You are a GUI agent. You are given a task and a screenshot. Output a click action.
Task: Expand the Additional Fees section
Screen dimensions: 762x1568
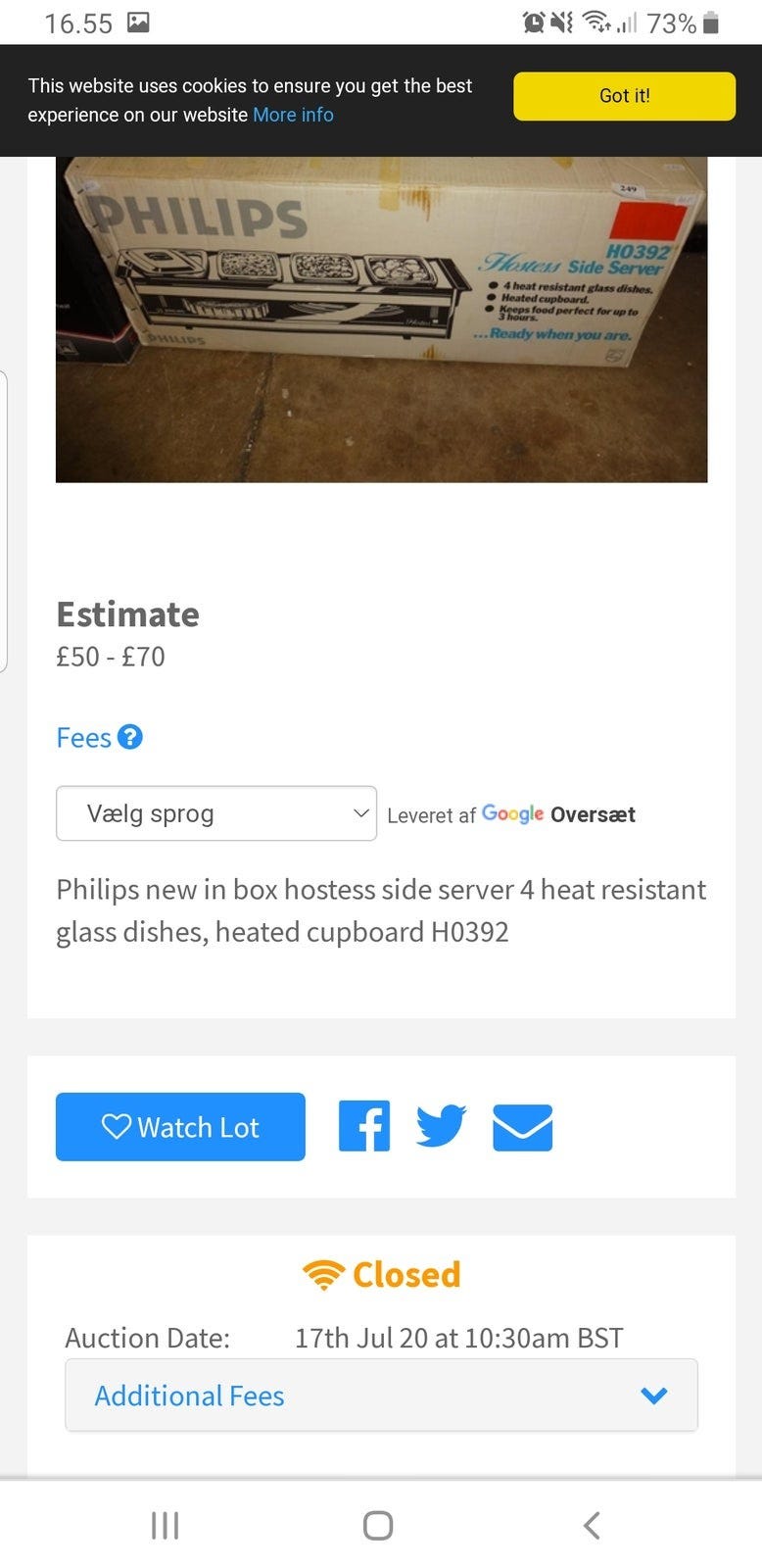click(x=381, y=1395)
